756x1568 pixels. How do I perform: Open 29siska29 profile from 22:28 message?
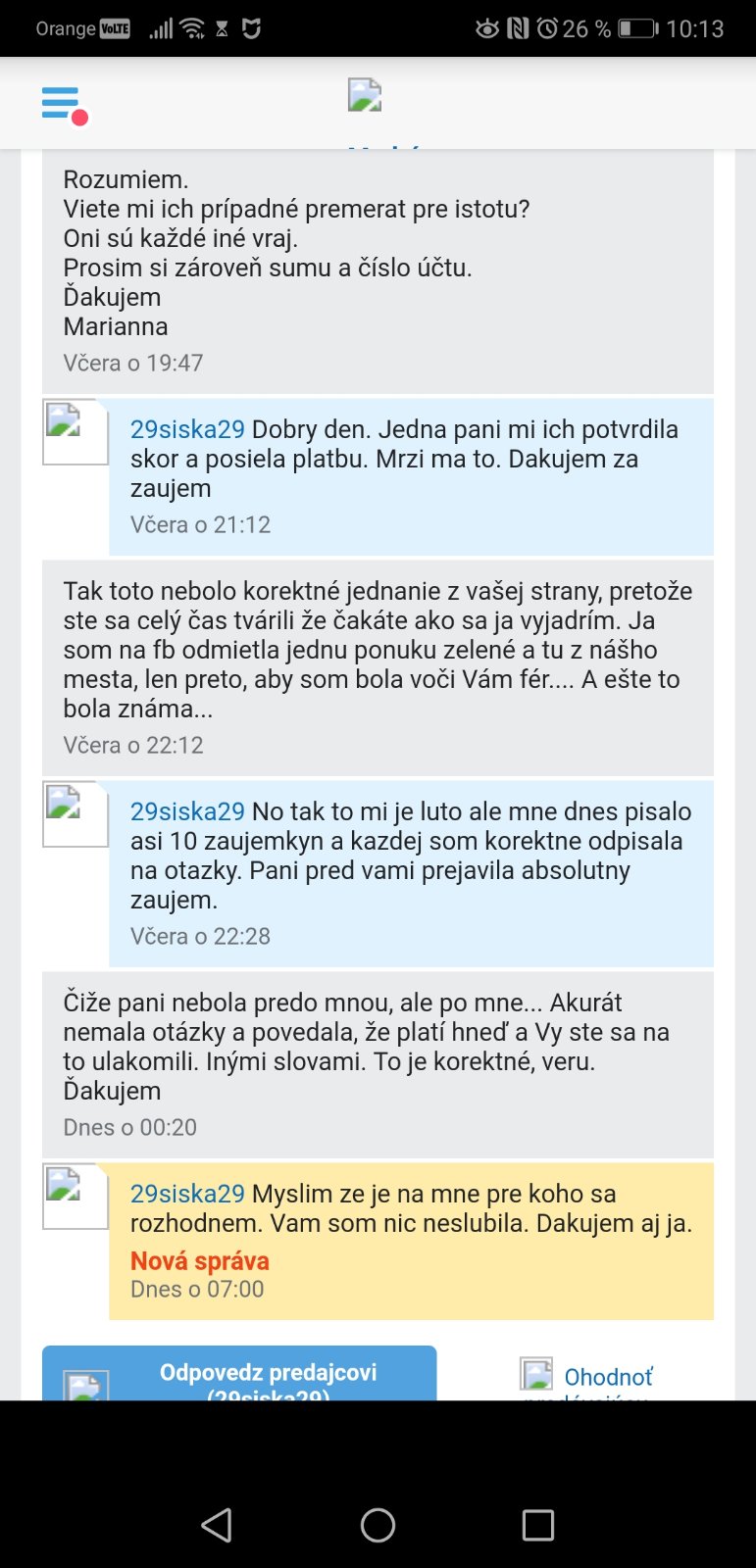point(187,811)
